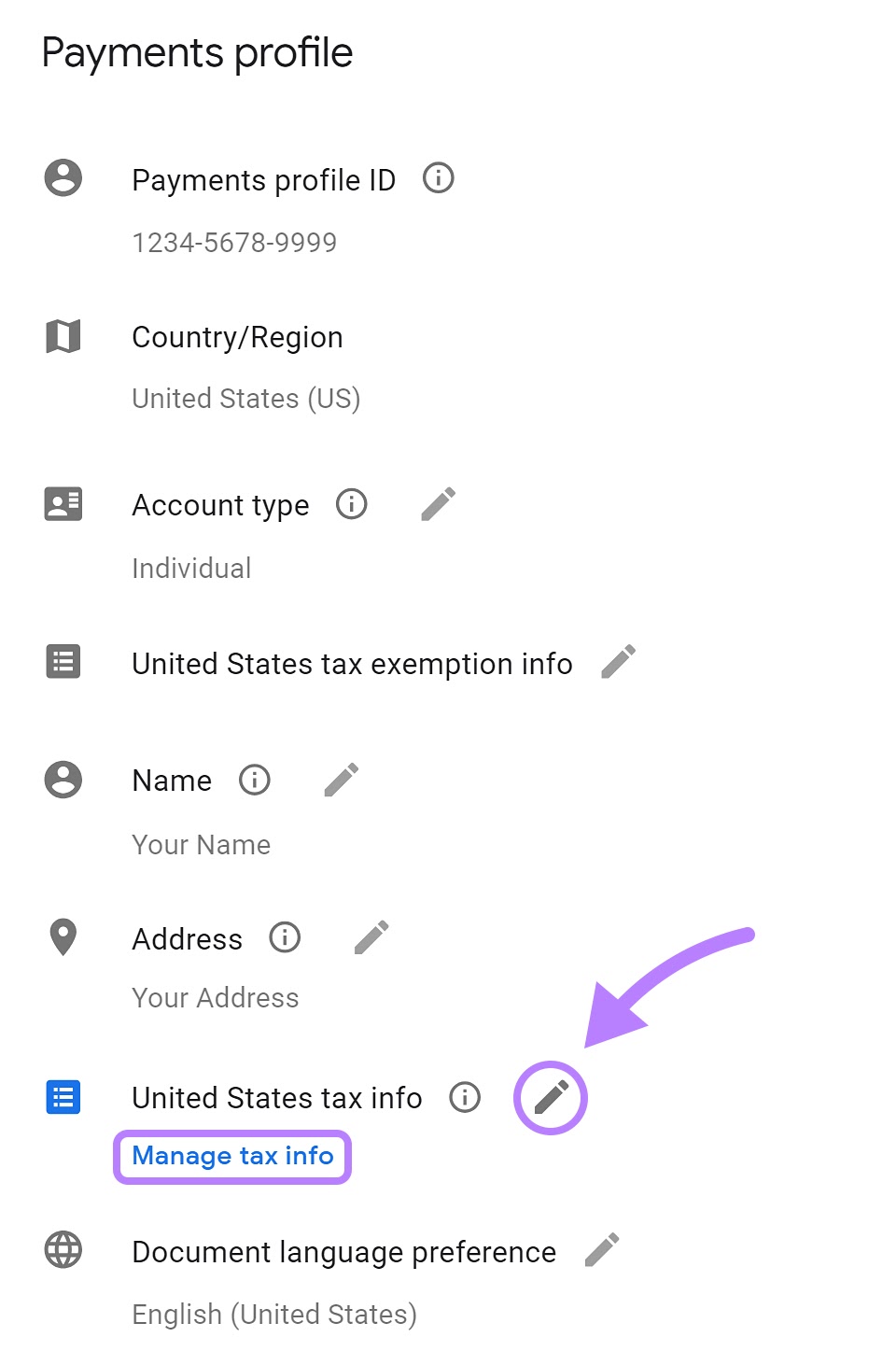Click the tax exemption info list icon
This screenshot has height=1365, width=896.
coord(62,663)
